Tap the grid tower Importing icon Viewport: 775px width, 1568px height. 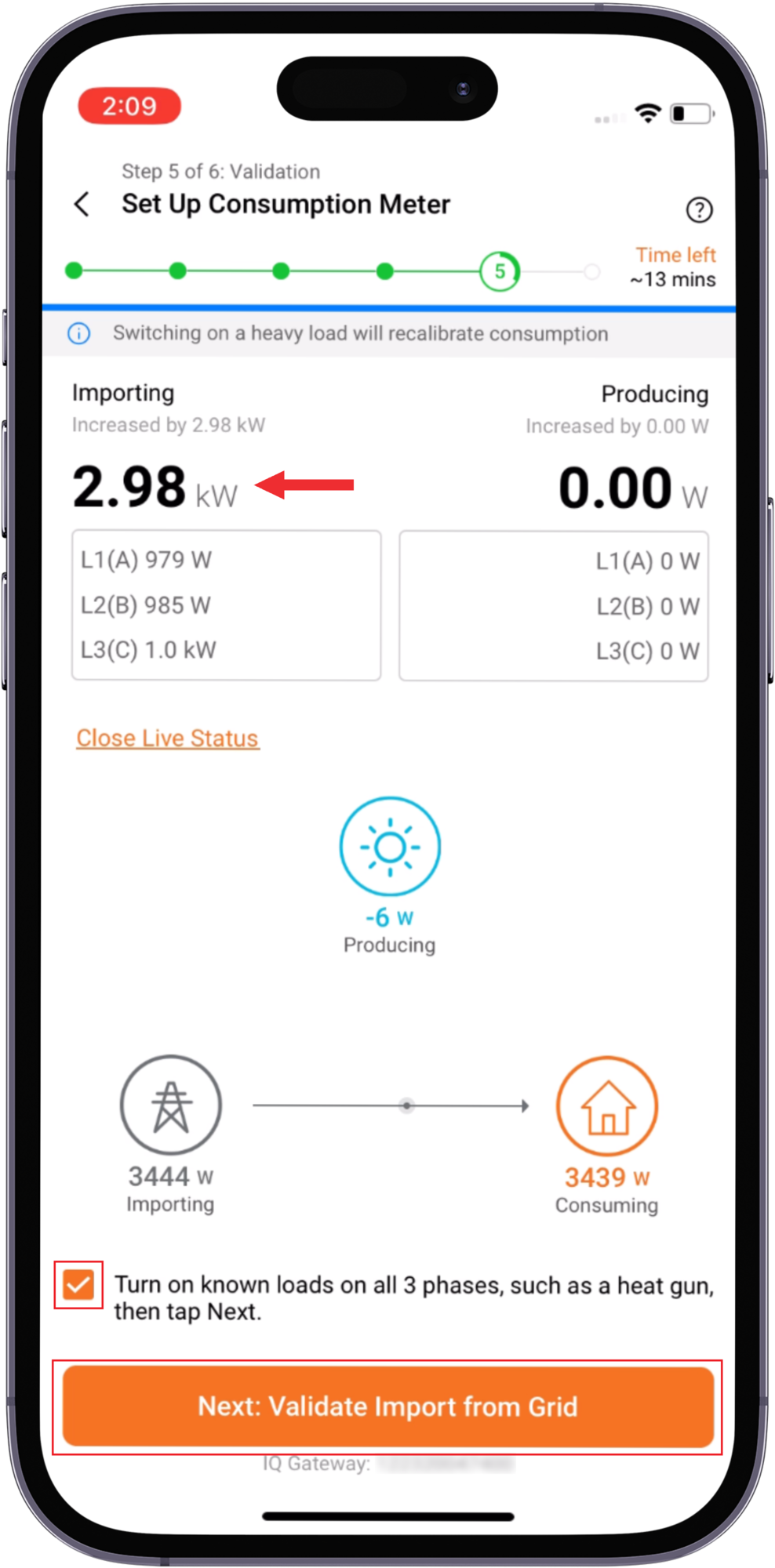[170, 1104]
